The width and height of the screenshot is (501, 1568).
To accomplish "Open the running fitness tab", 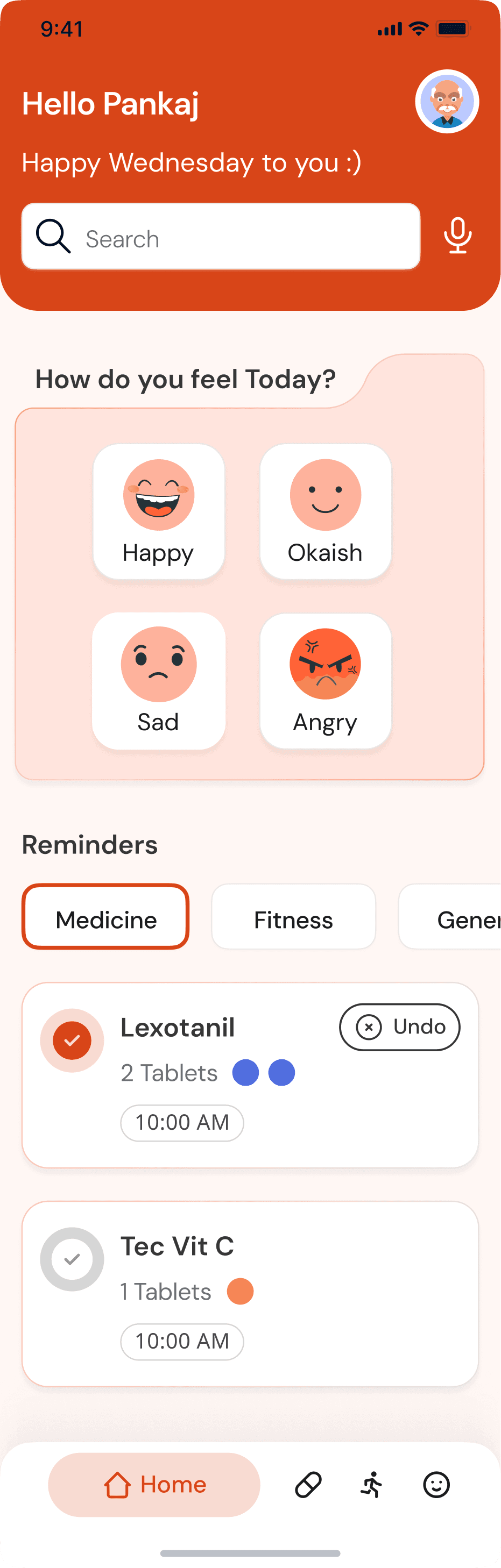I will point(372,1485).
